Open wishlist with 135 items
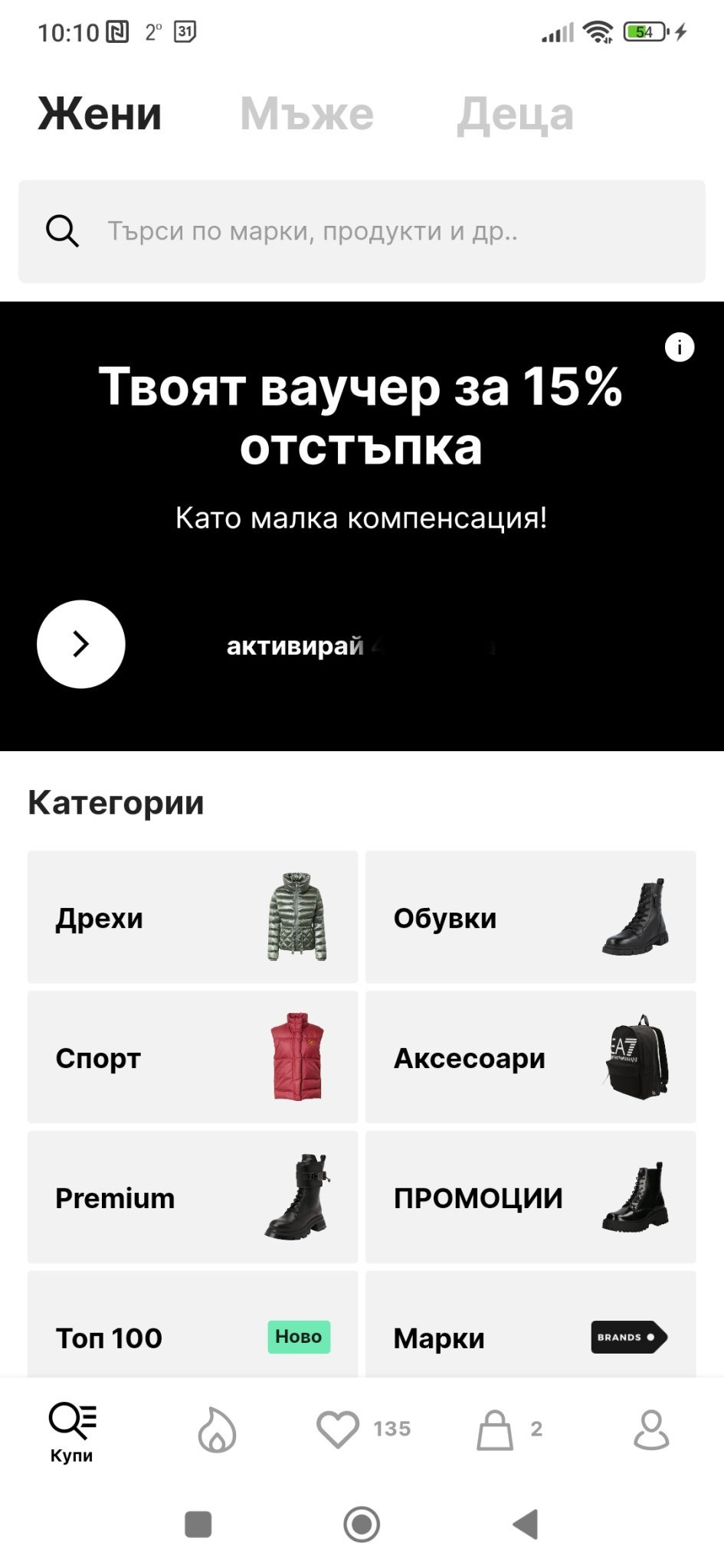This screenshot has height=1568, width=724. point(362,1429)
